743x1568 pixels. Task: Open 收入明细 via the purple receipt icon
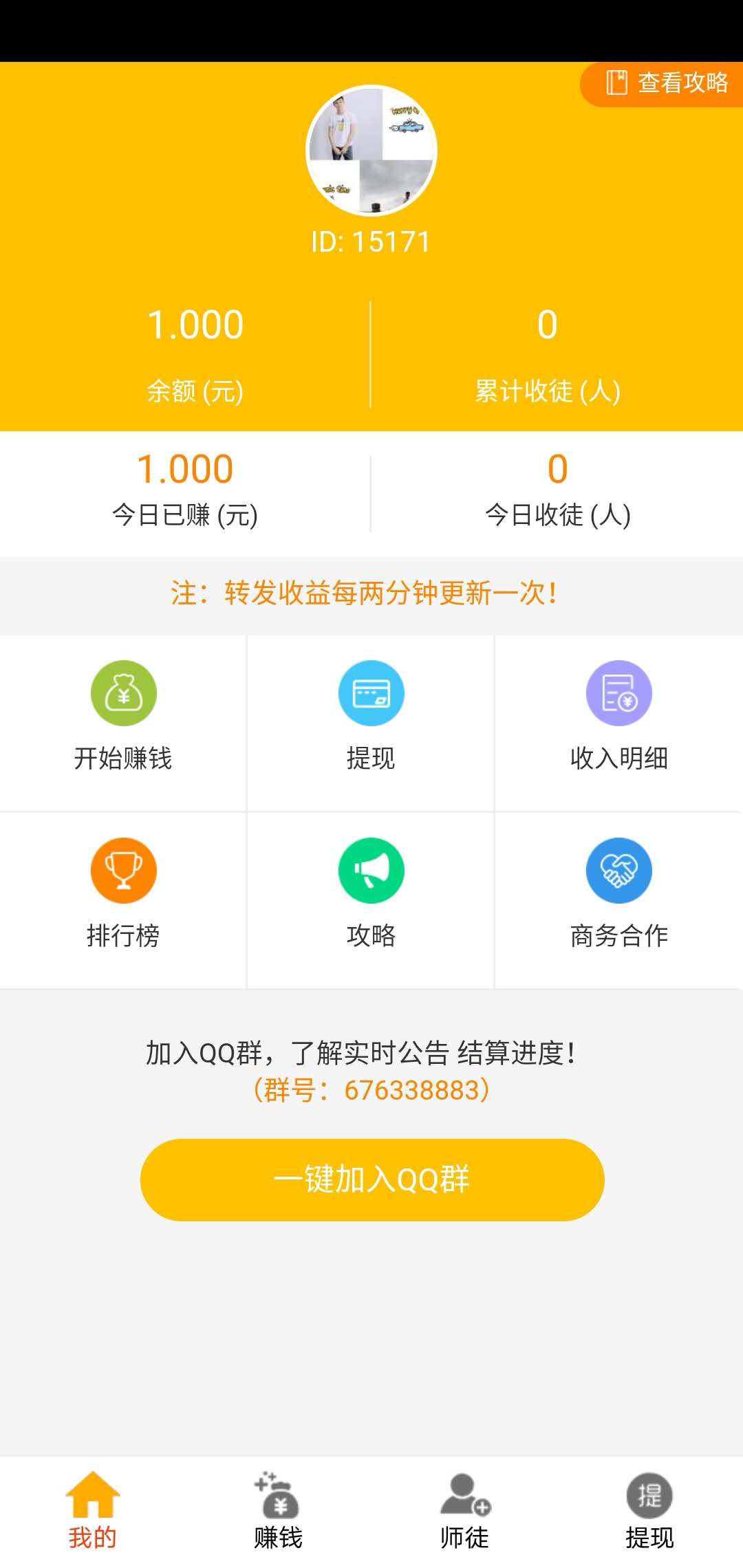(618, 693)
